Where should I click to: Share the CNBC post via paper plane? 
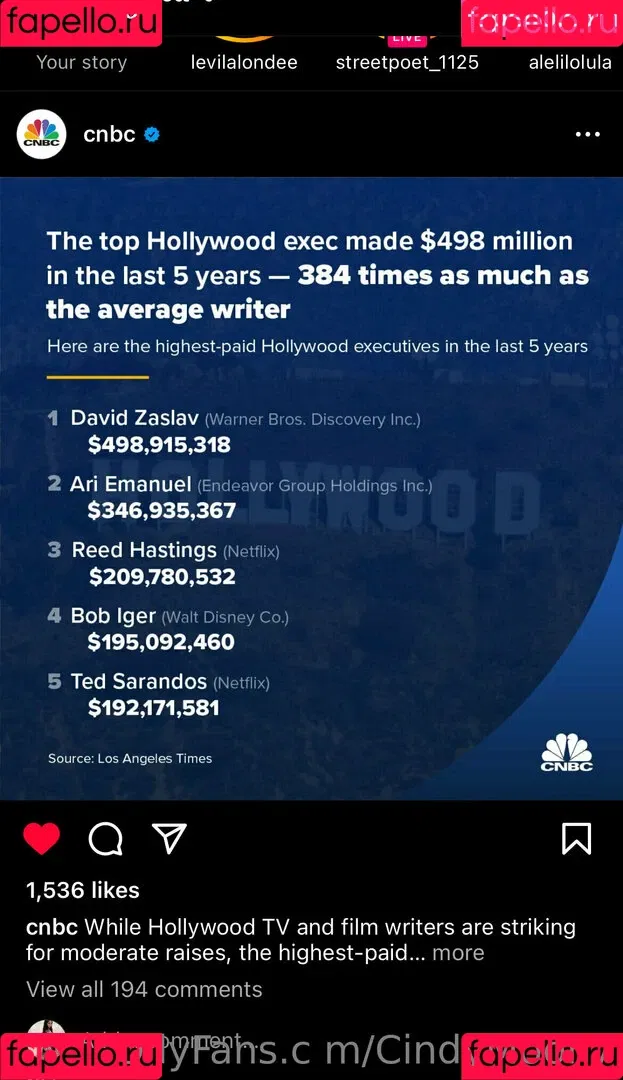click(x=169, y=839)
